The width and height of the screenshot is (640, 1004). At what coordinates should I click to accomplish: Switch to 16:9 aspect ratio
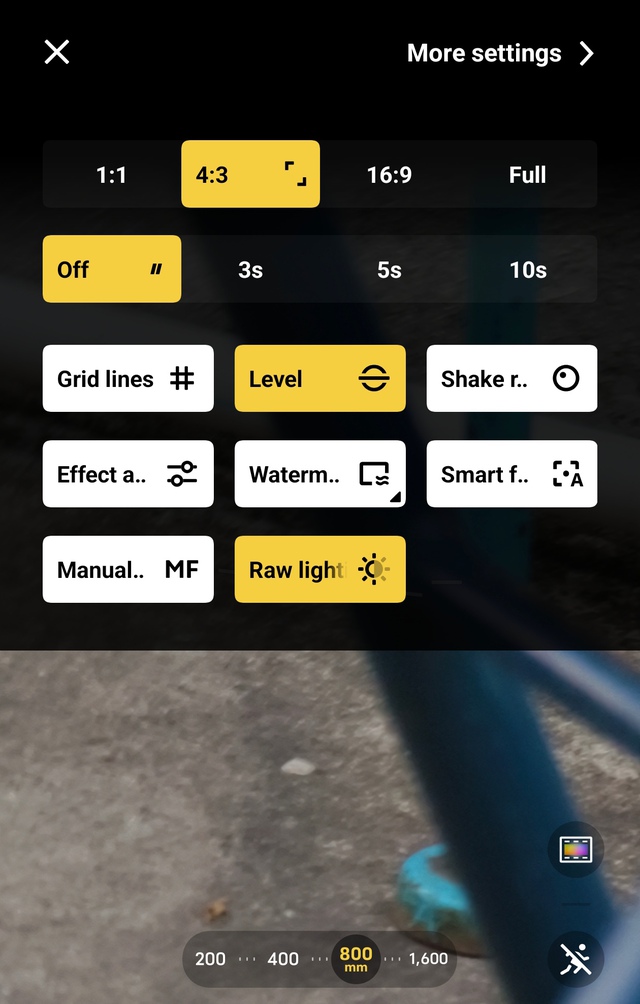coord(389,175)
